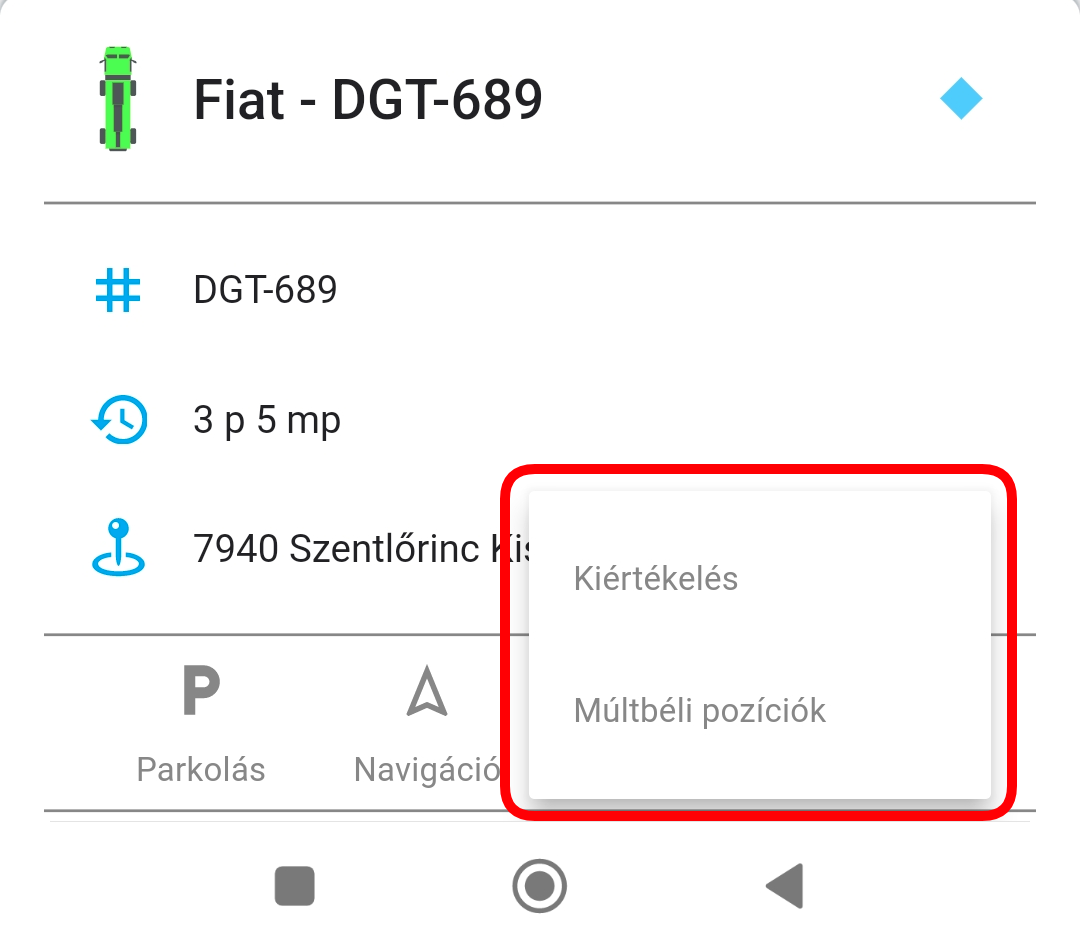This screenshot has height=951, width=1080.
Task: Select Kiértékelés from the popup menu
Action: pos(656,579)
